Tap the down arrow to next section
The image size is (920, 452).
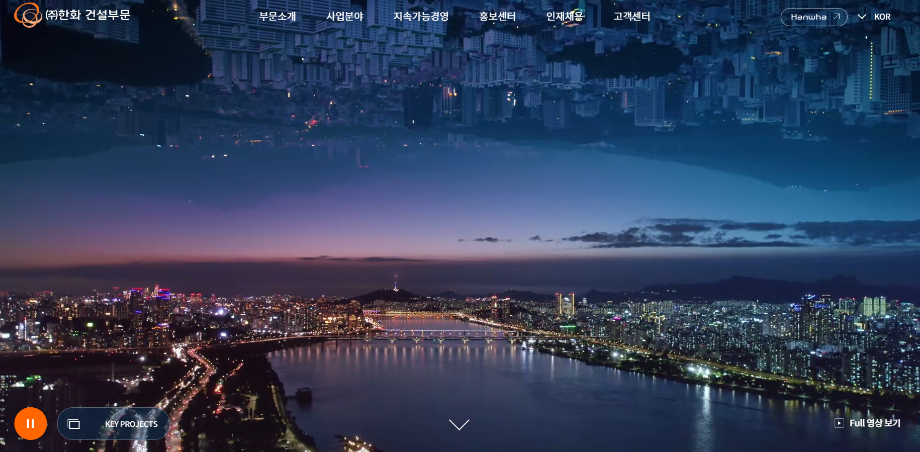(x=459, y=425)
